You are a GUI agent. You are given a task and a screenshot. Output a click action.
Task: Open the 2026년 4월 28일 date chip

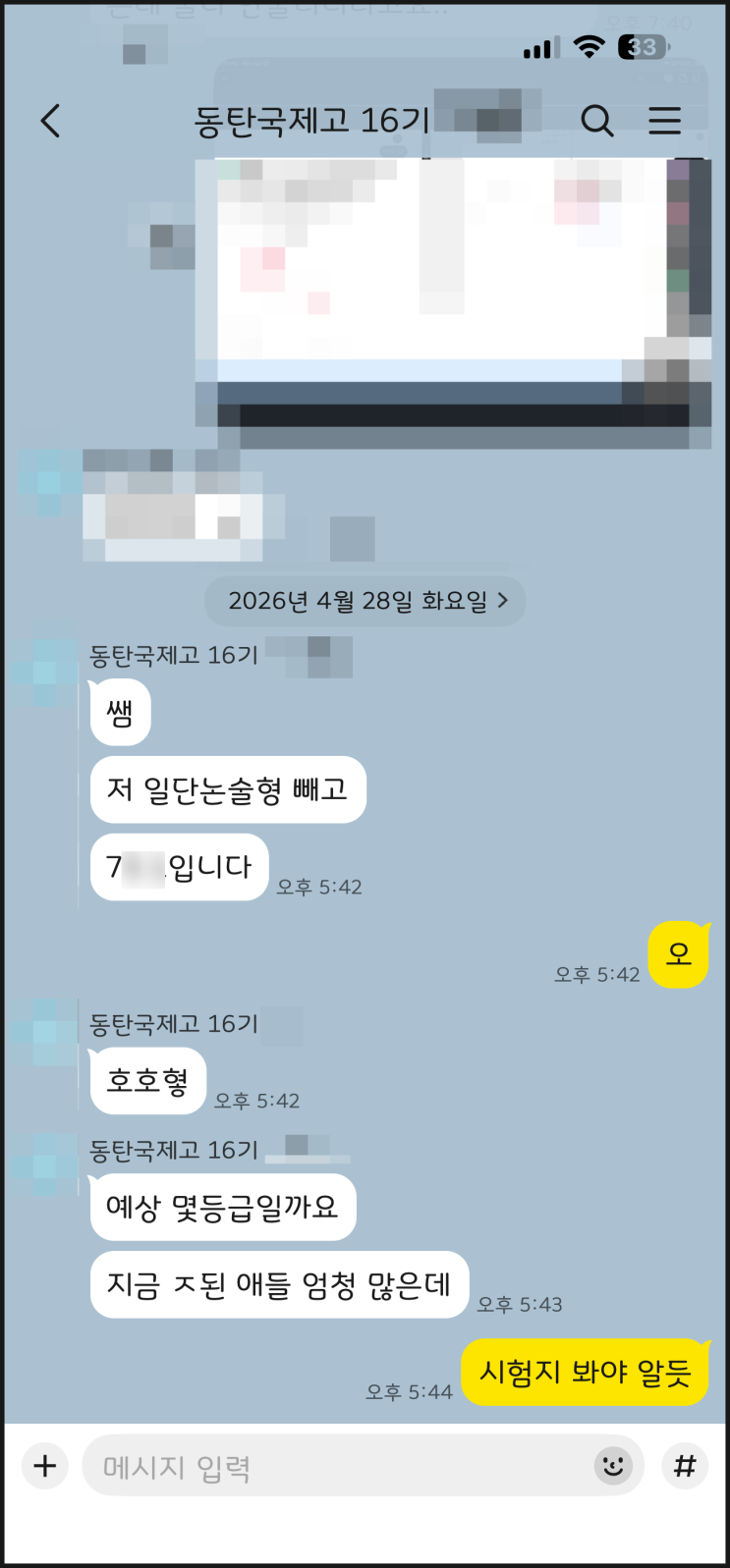click(365, 601)
